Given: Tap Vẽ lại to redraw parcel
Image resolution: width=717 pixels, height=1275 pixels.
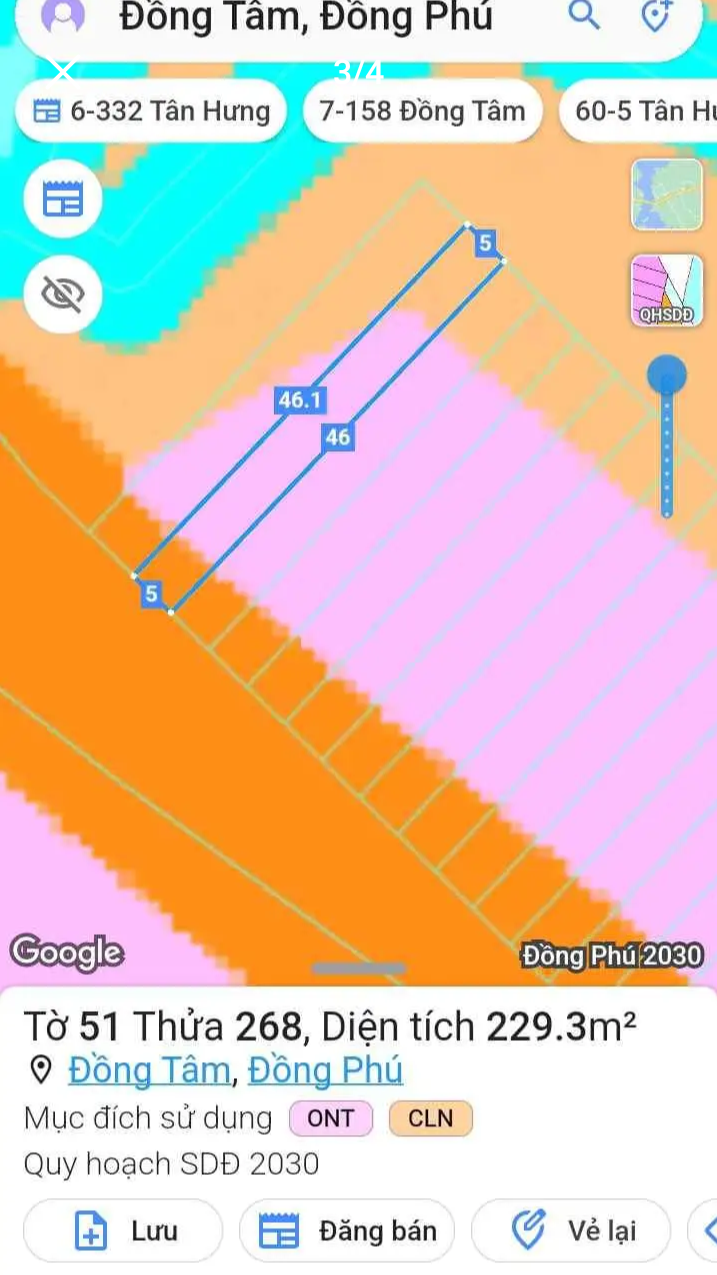Looking at the screenshot, I should 571,1231.
